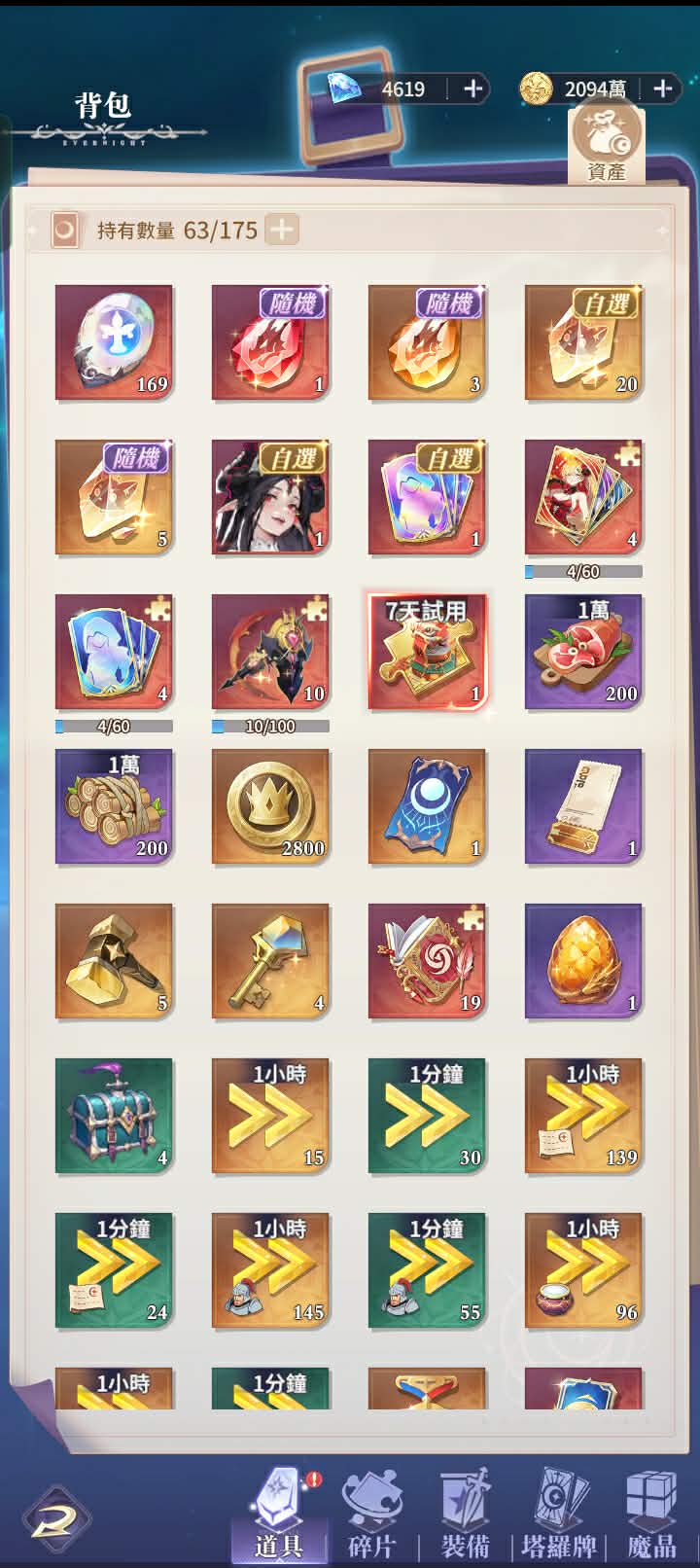Viewport: 700px width, 1568px height.
Task: Select the 自選 dark-haired character item
Action: pyautogui.click(x=270, y=497)
